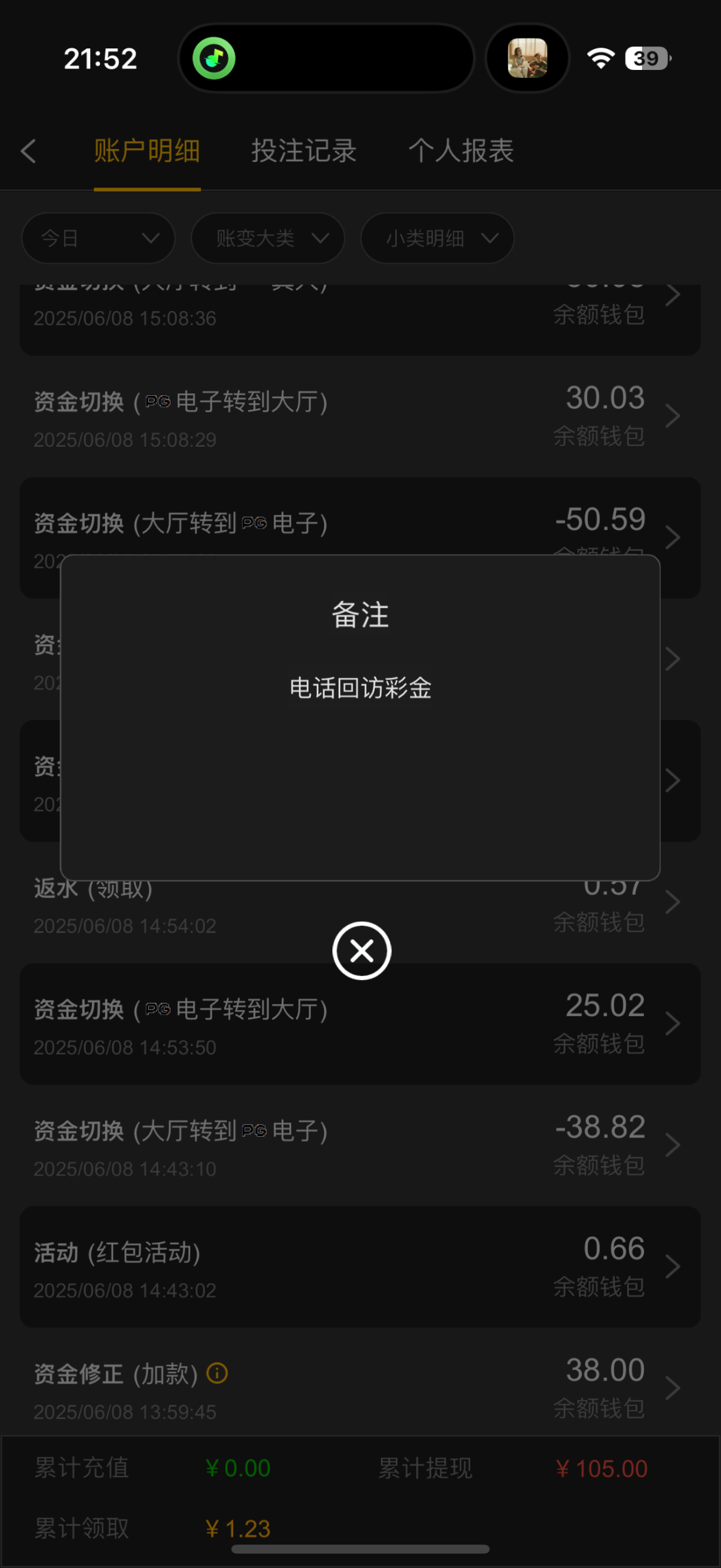Switch to the 投注记录 tab
The width and height of the screenshot is (721, 1568).
point(304,150)
